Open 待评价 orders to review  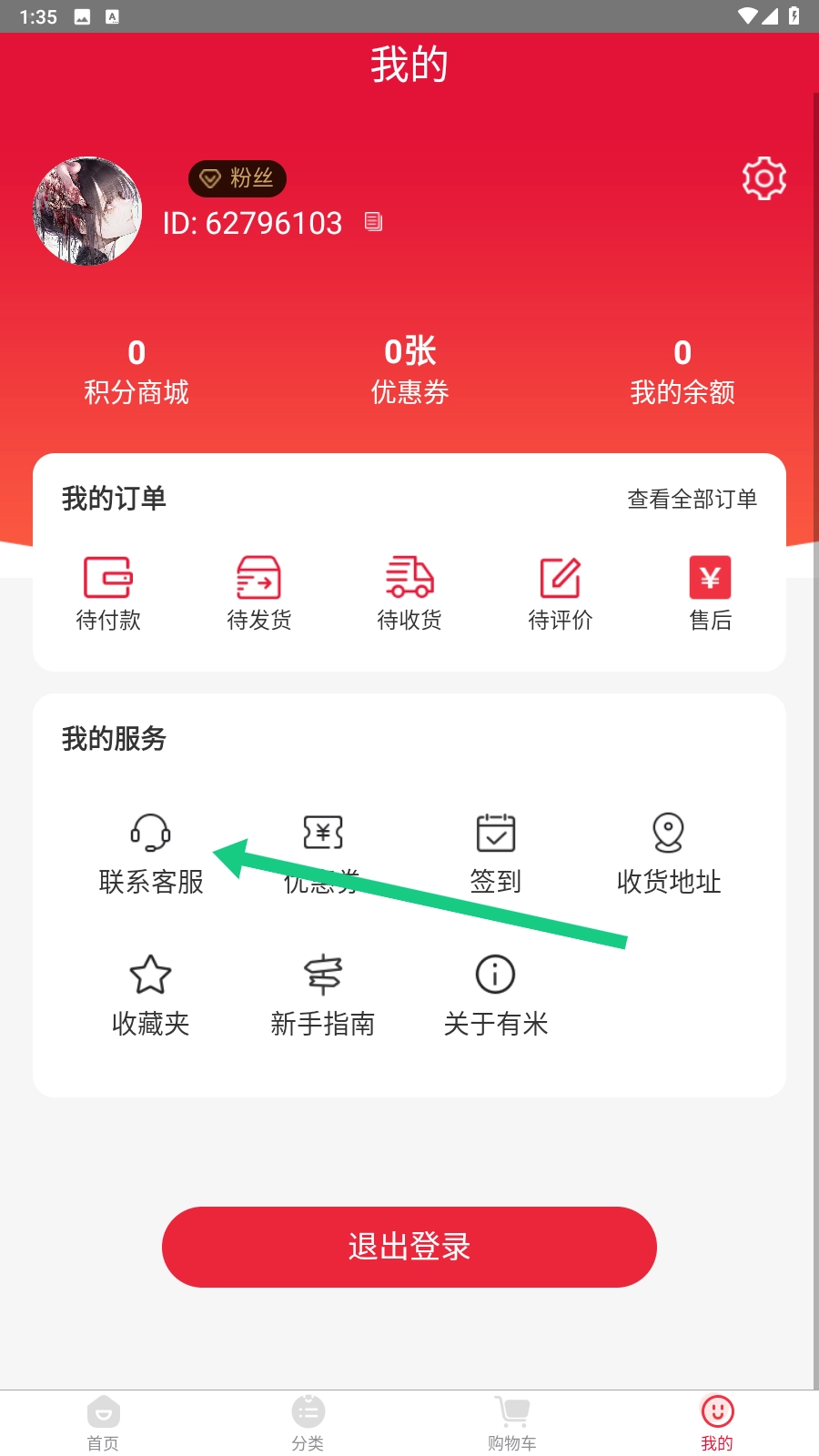click(x=560, y=593)
